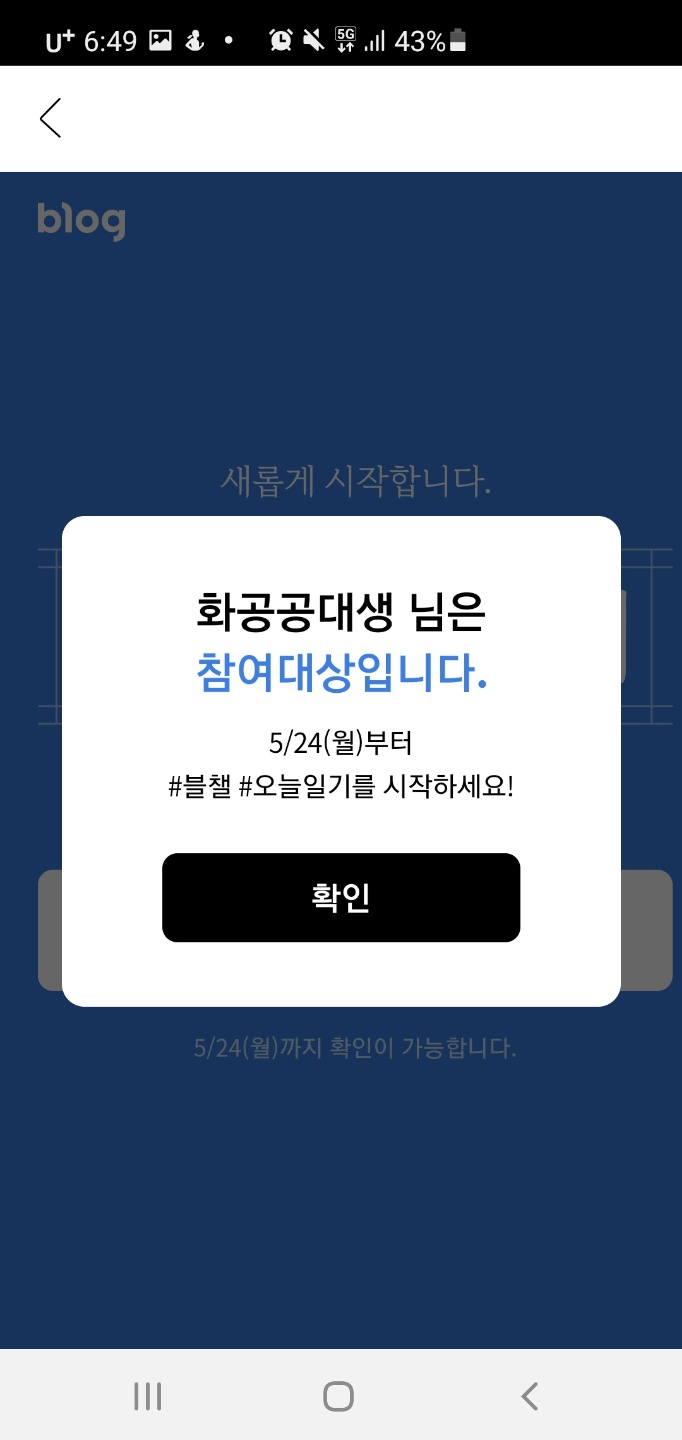
Task: Go to the home screen
Action: point(339,1396)
